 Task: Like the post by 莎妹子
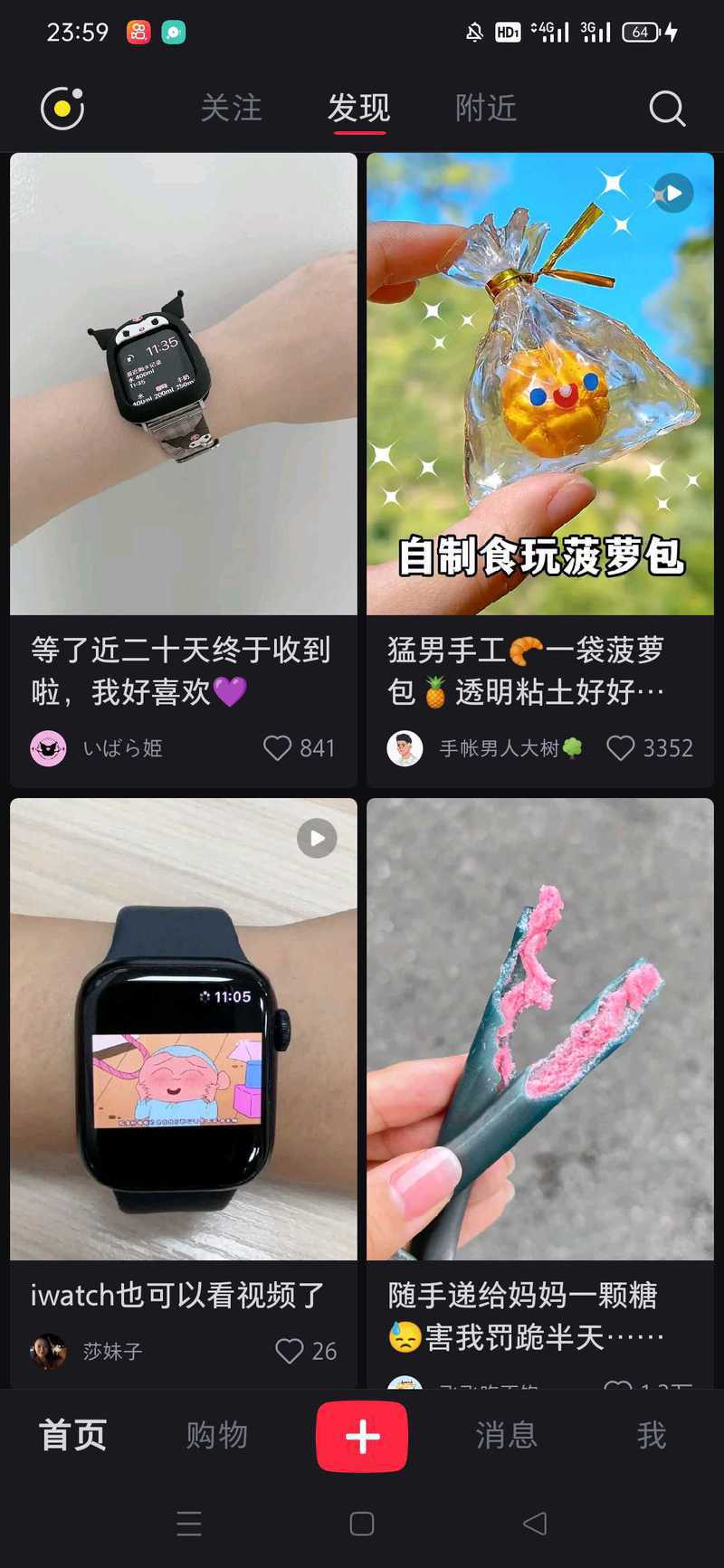tap(289, 1351)
